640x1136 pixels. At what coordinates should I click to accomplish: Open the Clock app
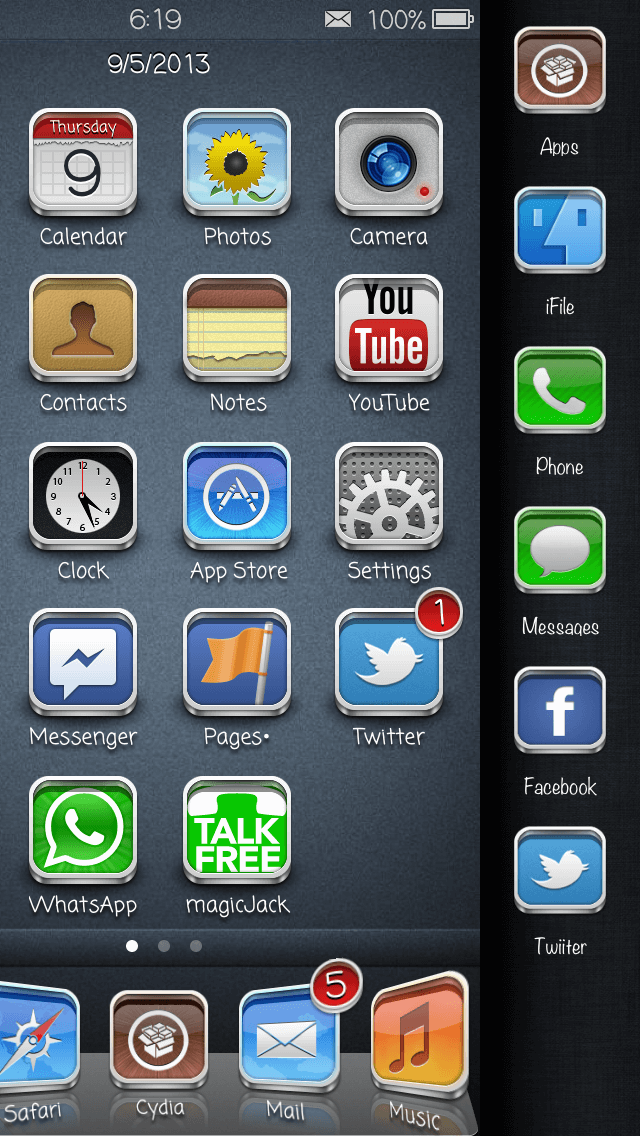(83, 496)
